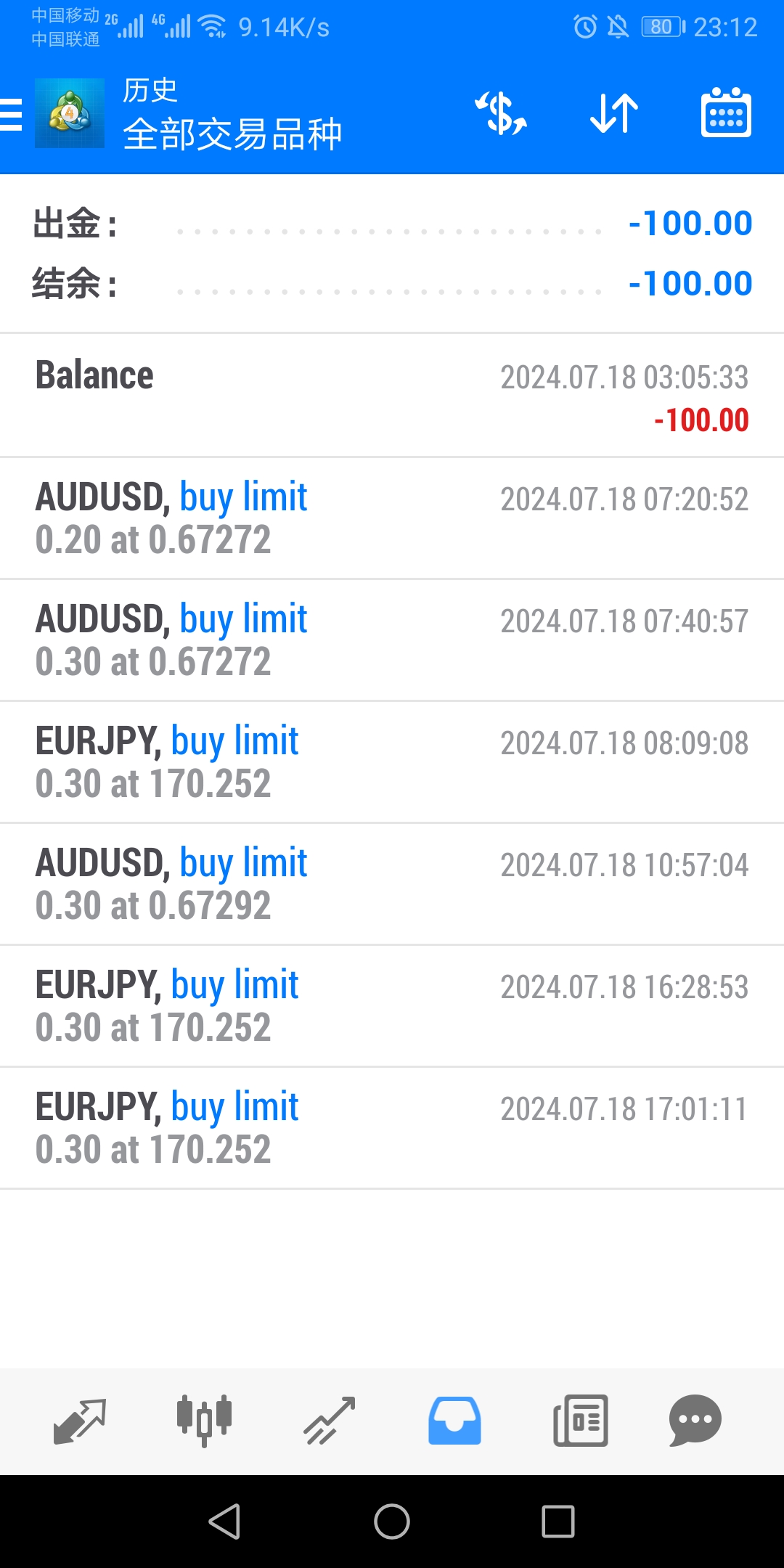Switch to the news tab
Viewport: 784px width, 1568px height.
tap(580, 1421)
